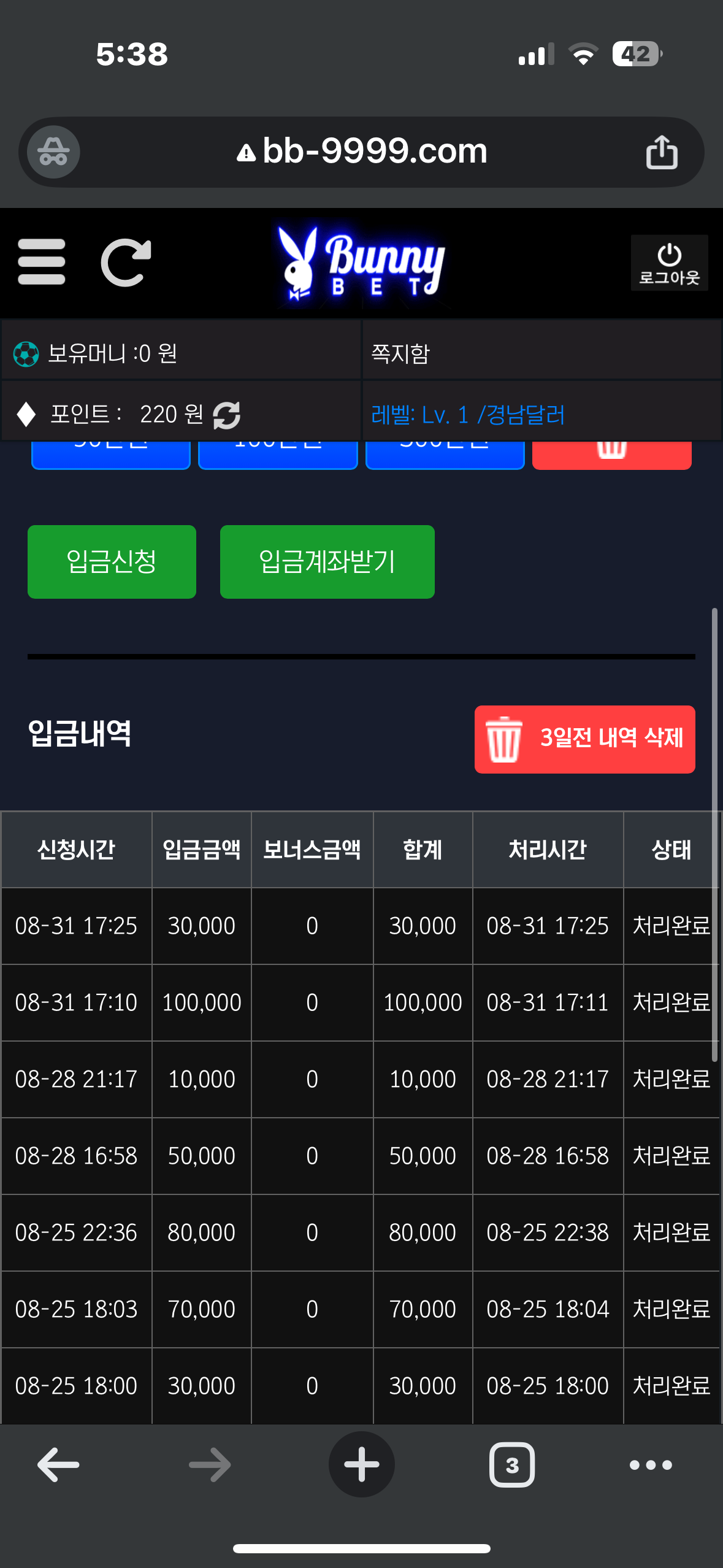Open the browser's more options menu
This screenshot has width=723, height=1568.
click(651, 1464)
